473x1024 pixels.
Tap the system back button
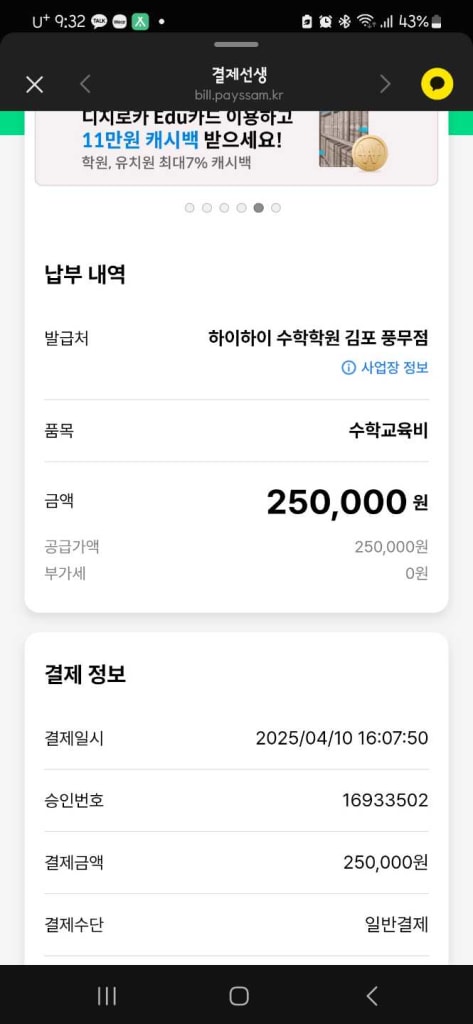point(372,995)
